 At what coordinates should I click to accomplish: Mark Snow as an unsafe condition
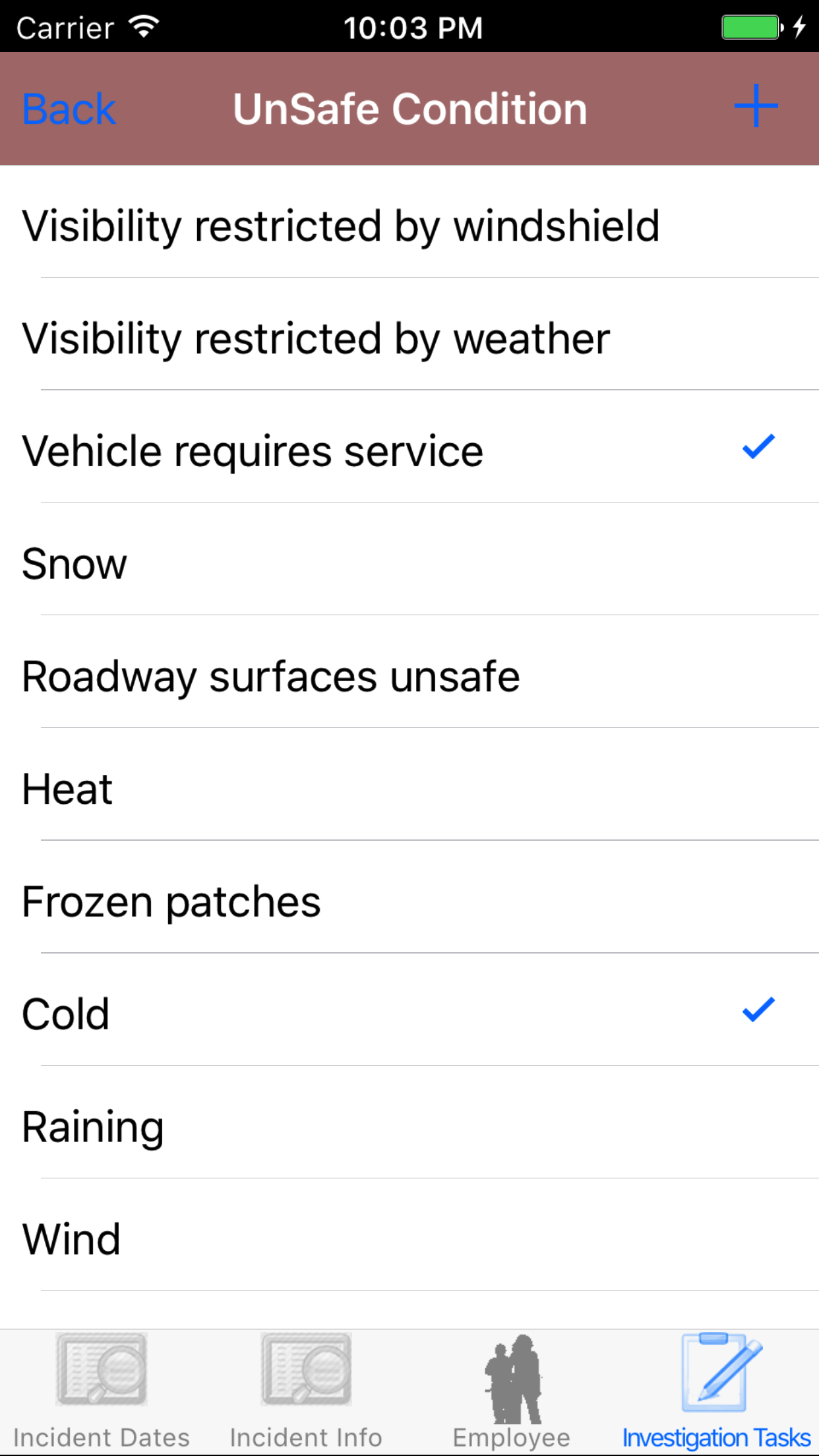pyautogui.click(x=409, y=564)
